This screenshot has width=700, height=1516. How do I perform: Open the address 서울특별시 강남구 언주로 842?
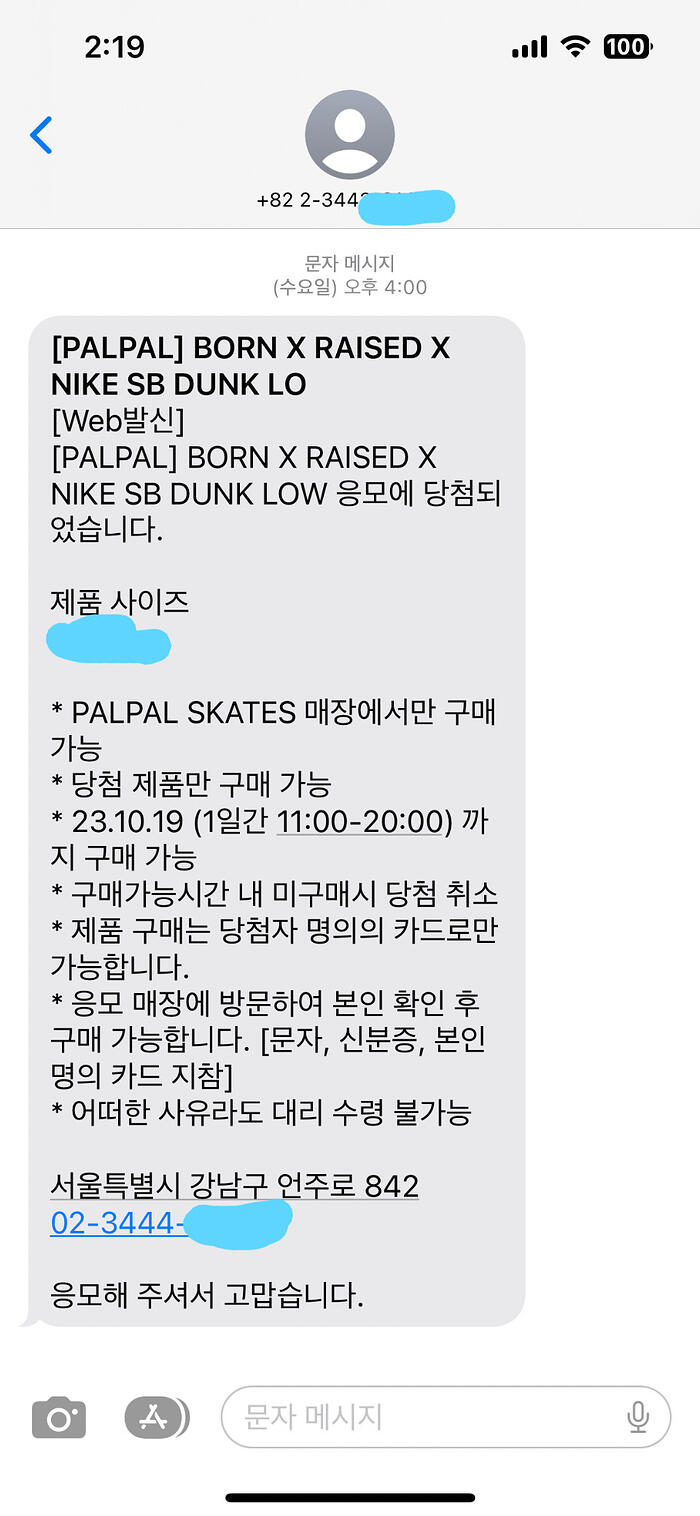234,1186
